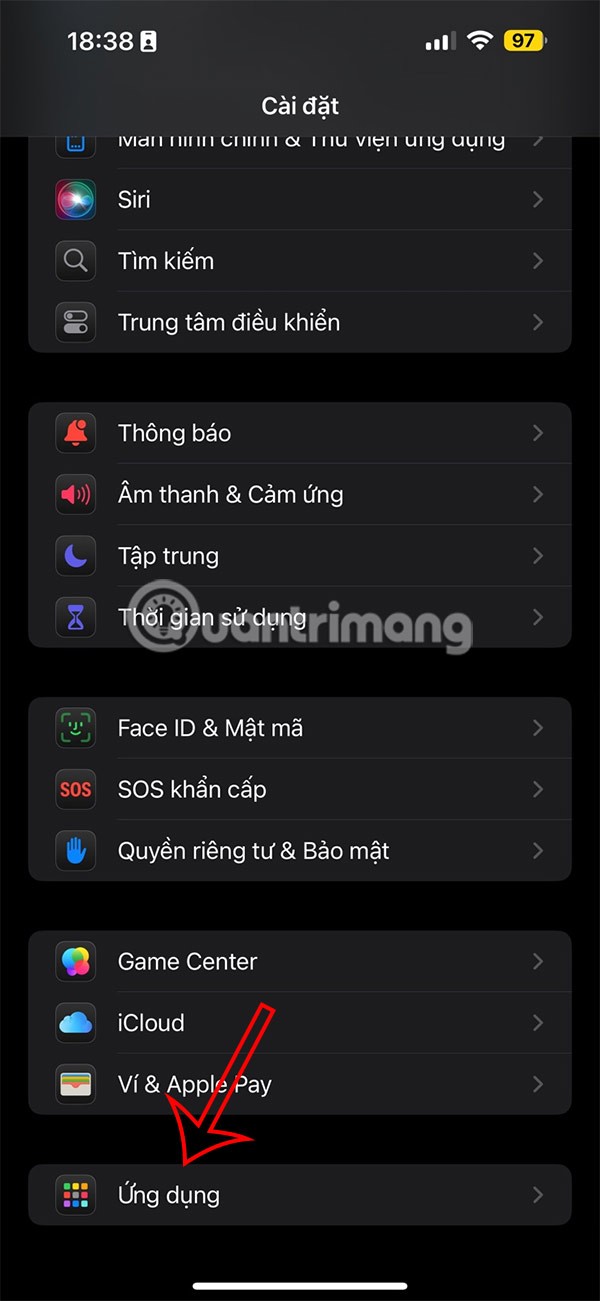Viewport: 600px width, 1301px height.
Task: Open Siri settings
Action: (300, 199)
